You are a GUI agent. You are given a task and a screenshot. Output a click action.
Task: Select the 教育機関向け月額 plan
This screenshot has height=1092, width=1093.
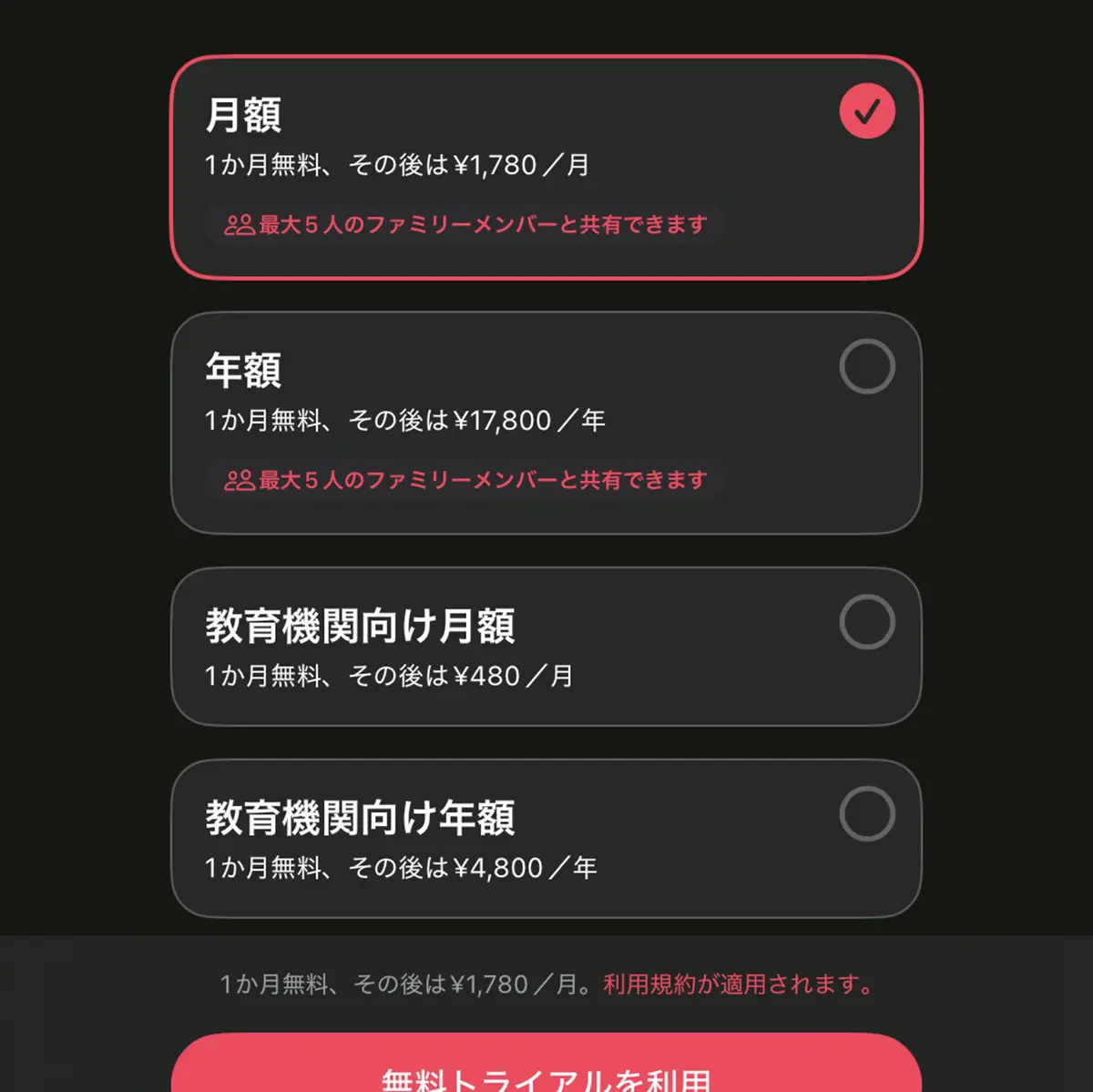546,647
